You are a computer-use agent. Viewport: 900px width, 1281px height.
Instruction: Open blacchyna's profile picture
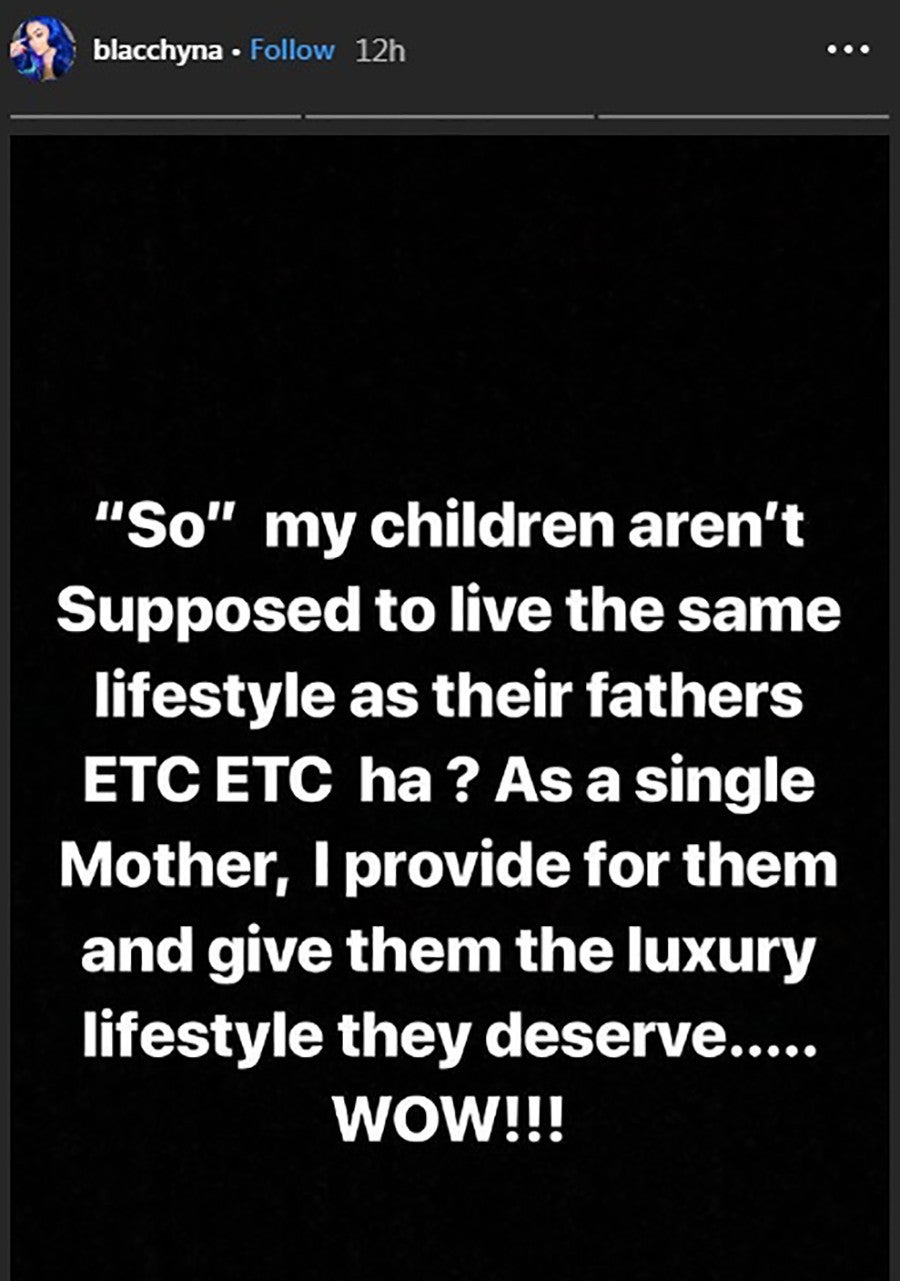(43, 49)
